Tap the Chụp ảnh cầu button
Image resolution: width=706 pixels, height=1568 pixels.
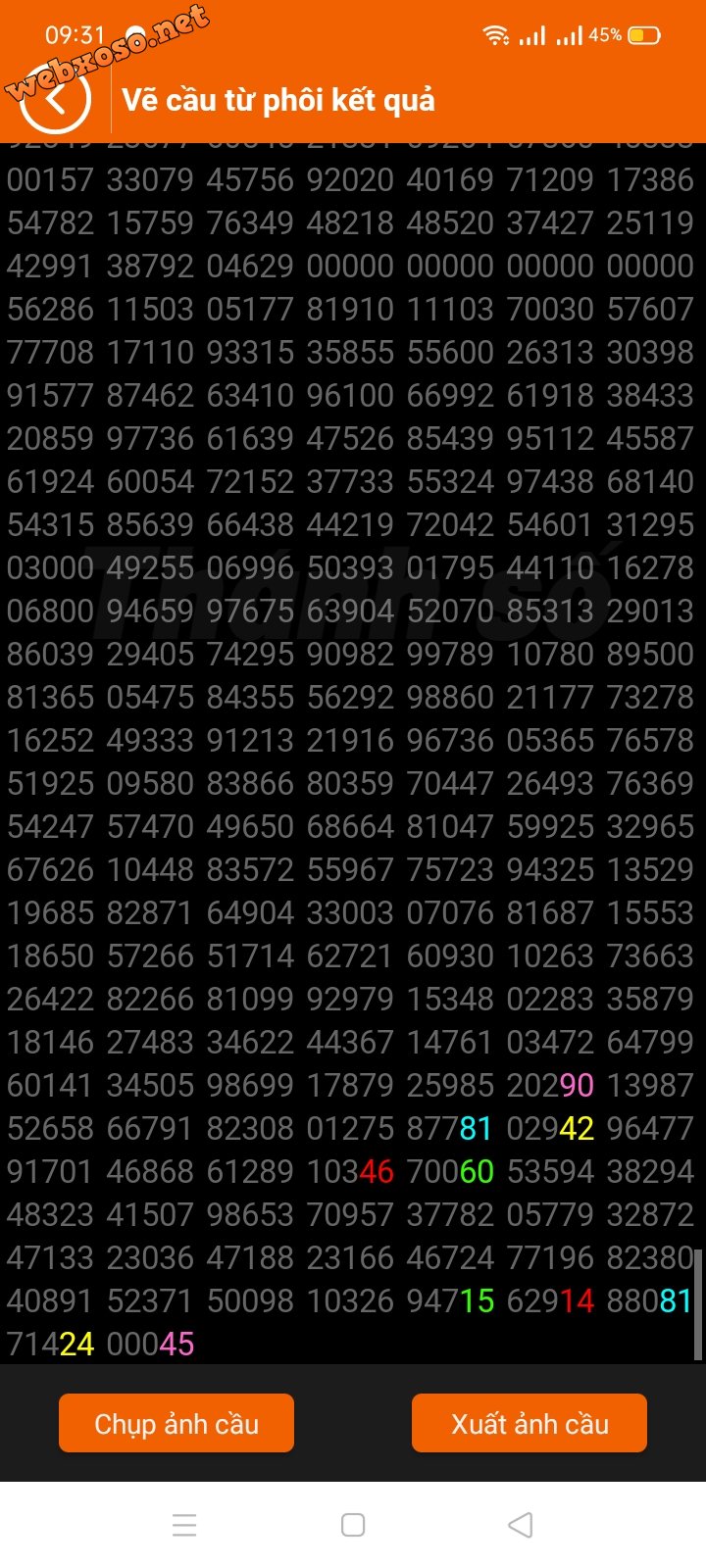click(x=176, y=1423)
